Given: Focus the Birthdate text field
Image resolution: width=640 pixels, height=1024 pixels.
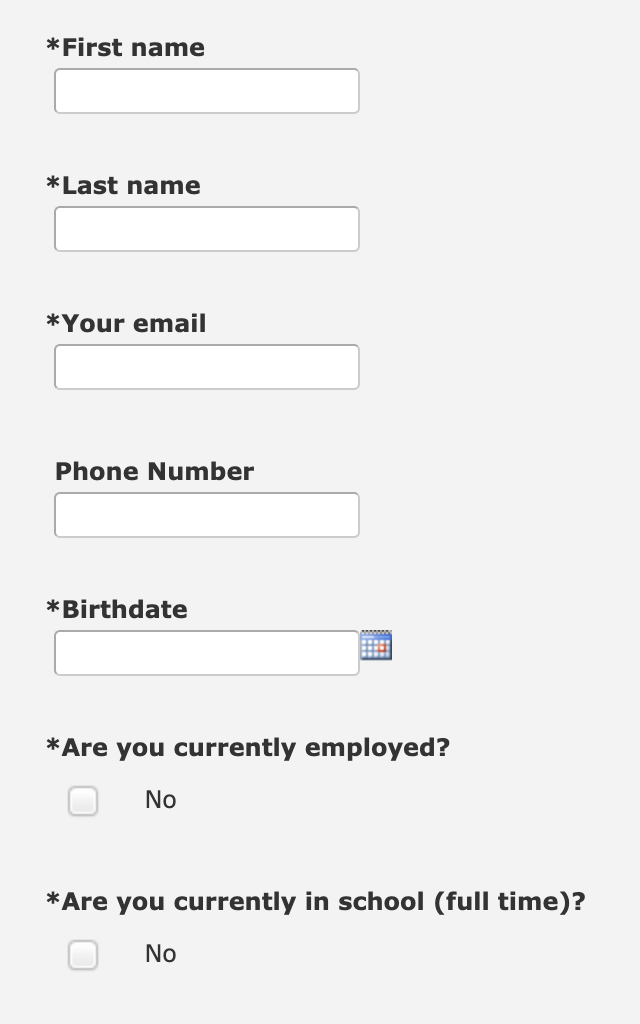Looking at the screenshot, I should coord(206,652).
